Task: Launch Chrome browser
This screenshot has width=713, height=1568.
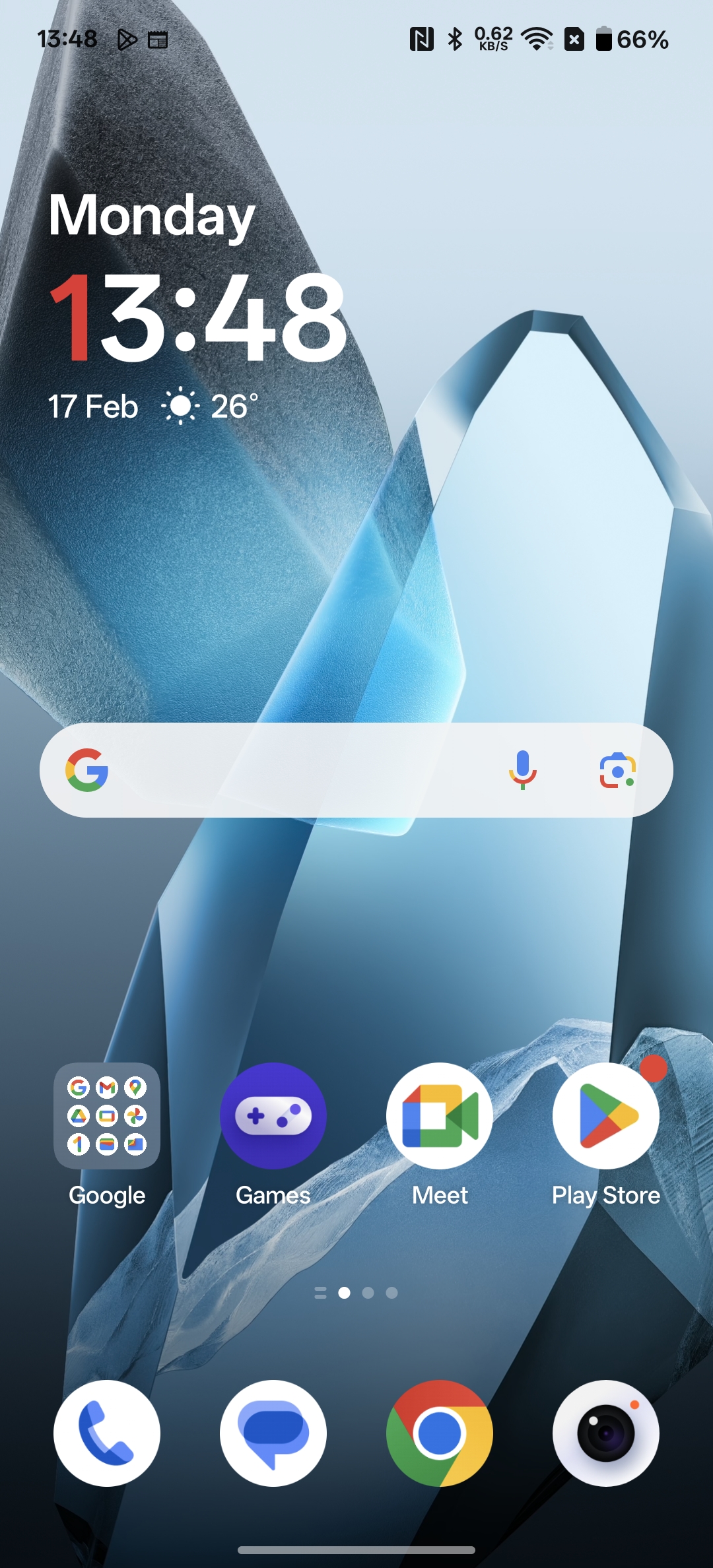Action: (440, 1433)
